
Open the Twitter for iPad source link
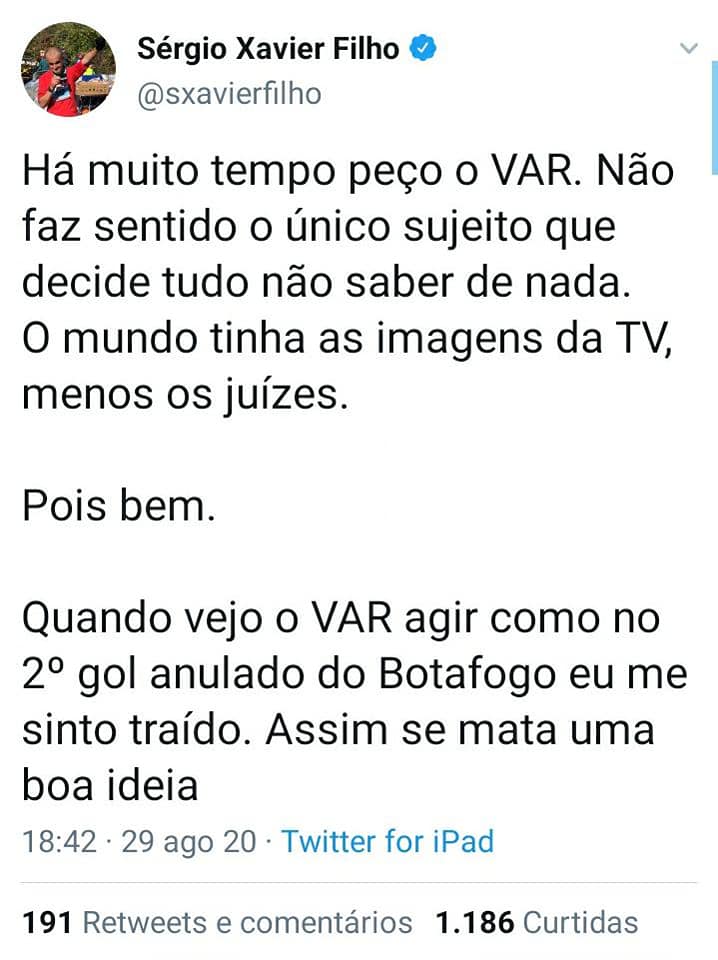click(387, 841)
